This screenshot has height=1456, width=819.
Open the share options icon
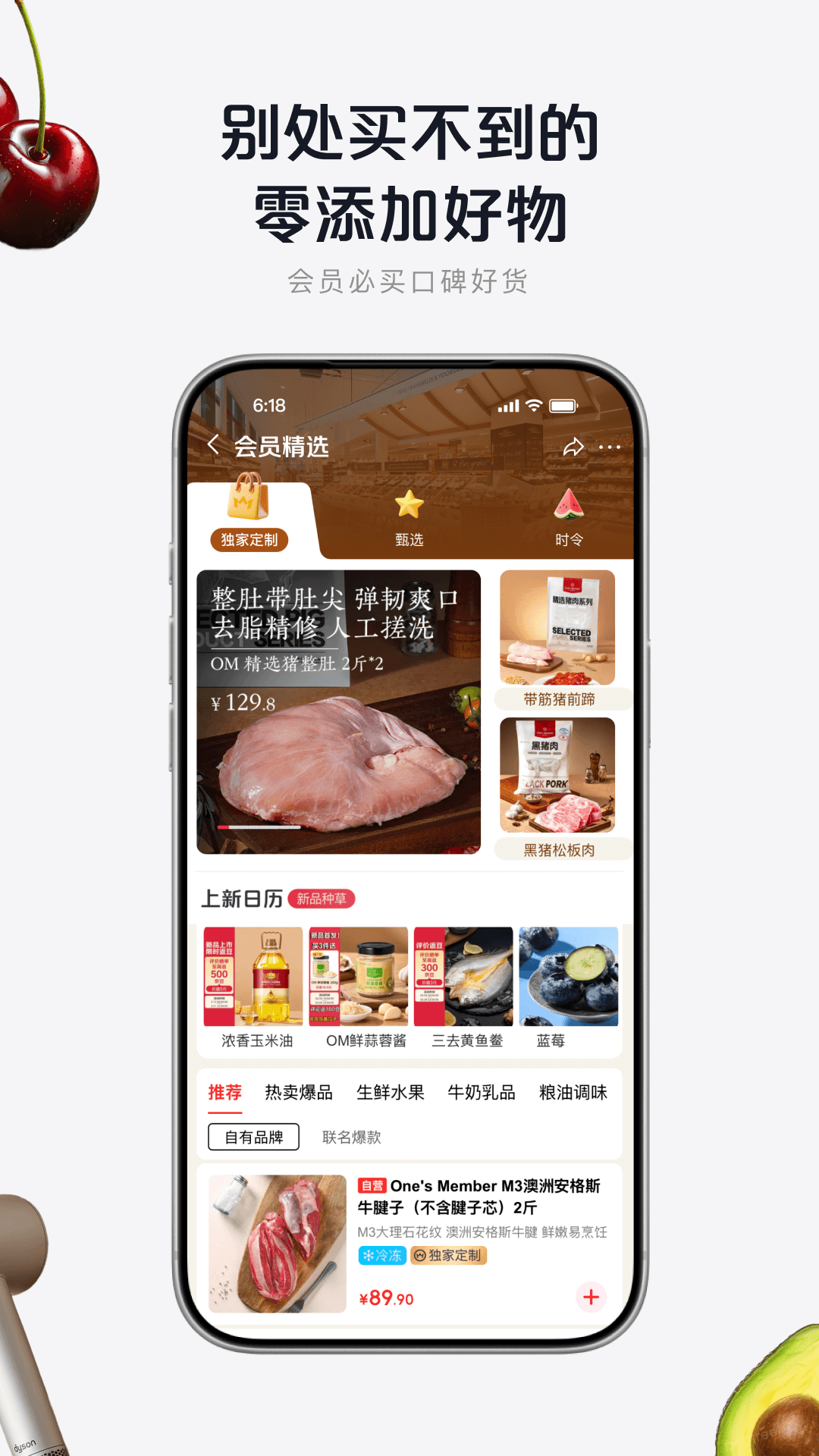[x=575, y=447]
